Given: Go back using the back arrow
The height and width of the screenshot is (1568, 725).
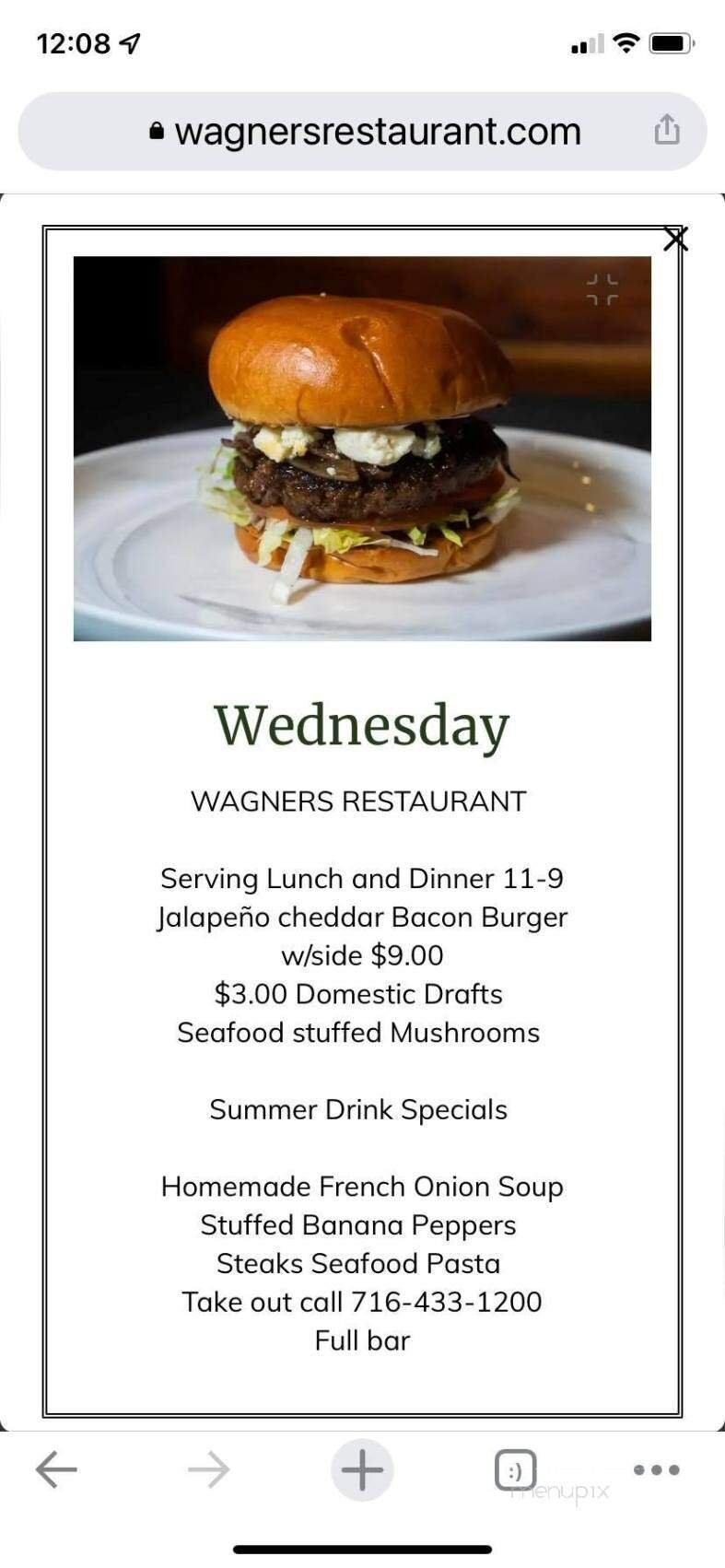Looking at the screenshot, I should pos(56,1469).
